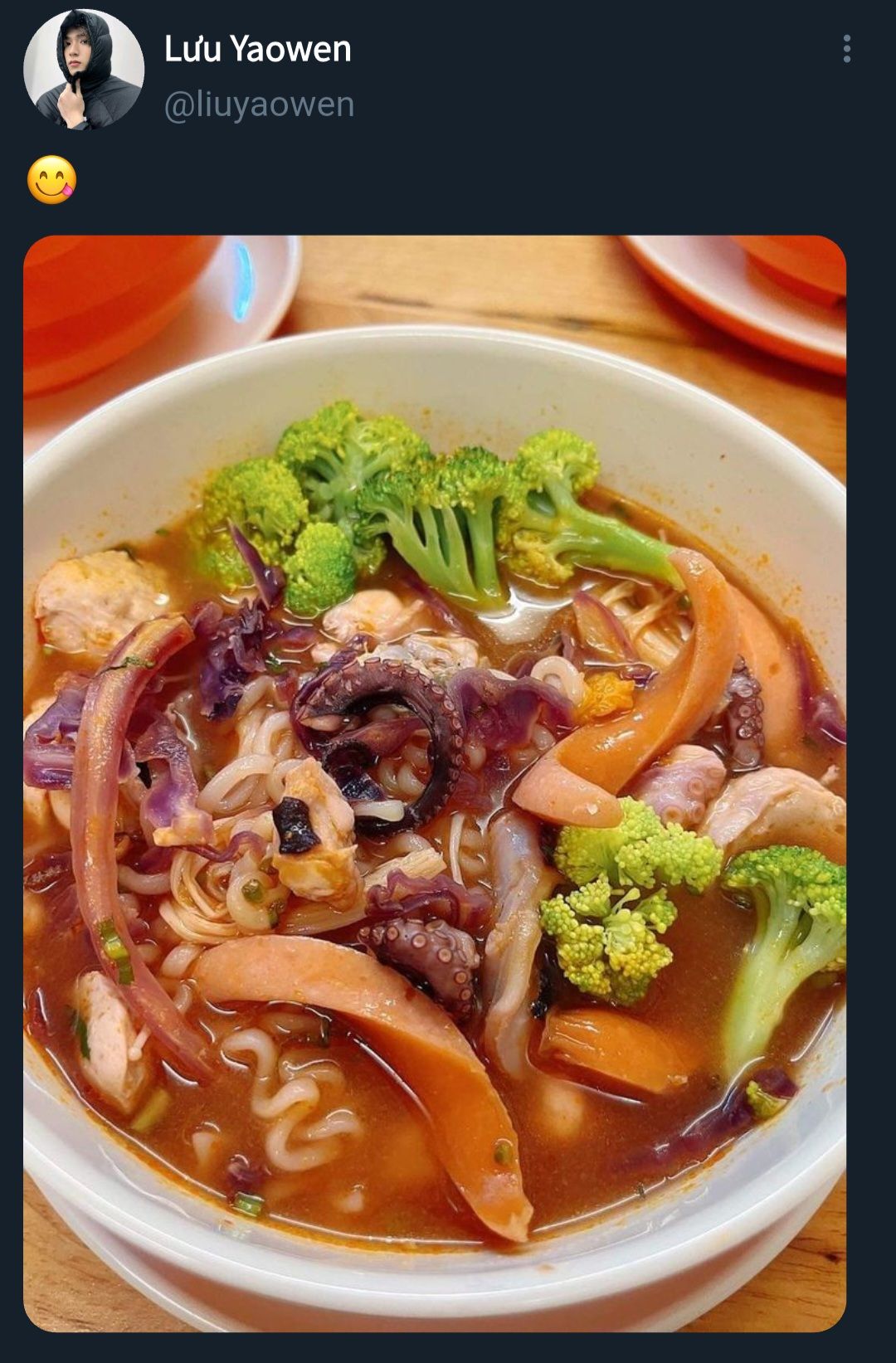This screenshot has height=1363, width=896.
Task: Open the @liuyaowen profile handle
Action: coord(259,105)
